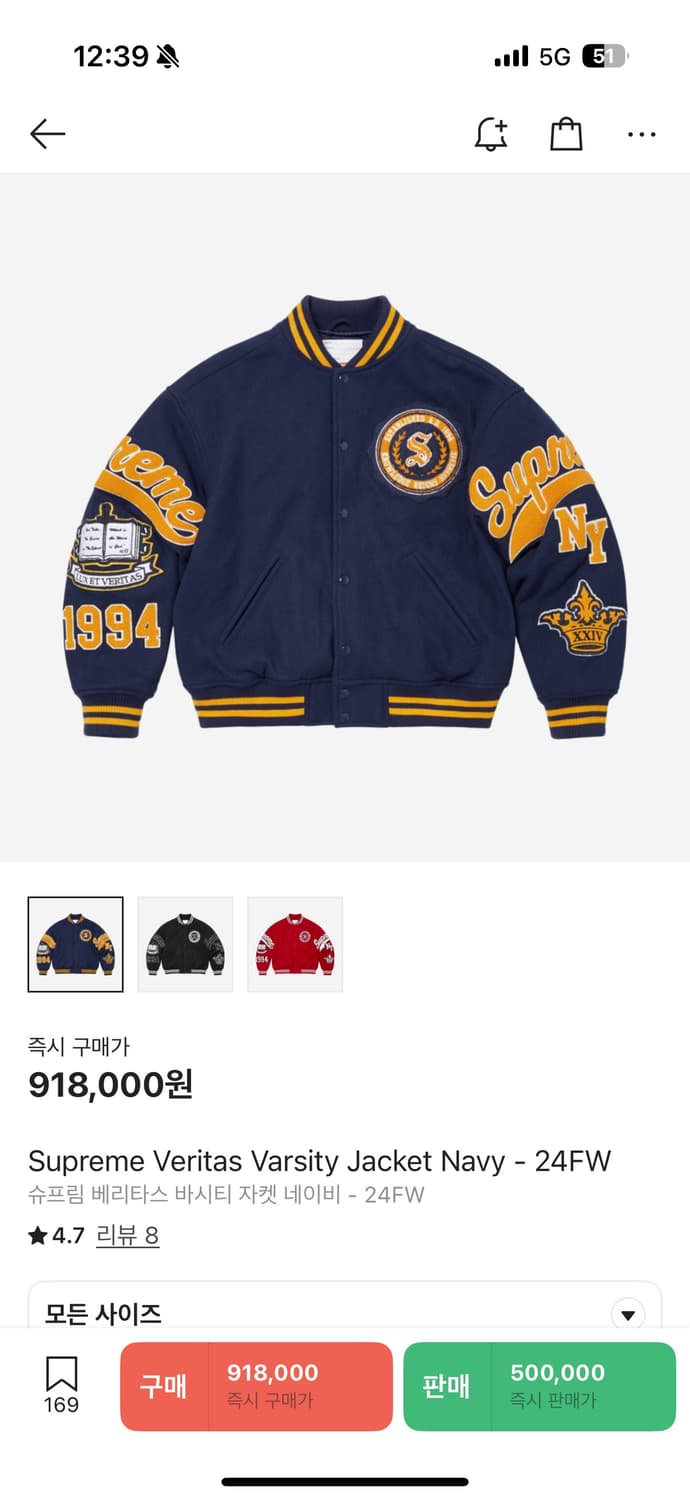Select the black jacket thumbnail
This screenshot has width=690, height=1500.
(185, 944)
